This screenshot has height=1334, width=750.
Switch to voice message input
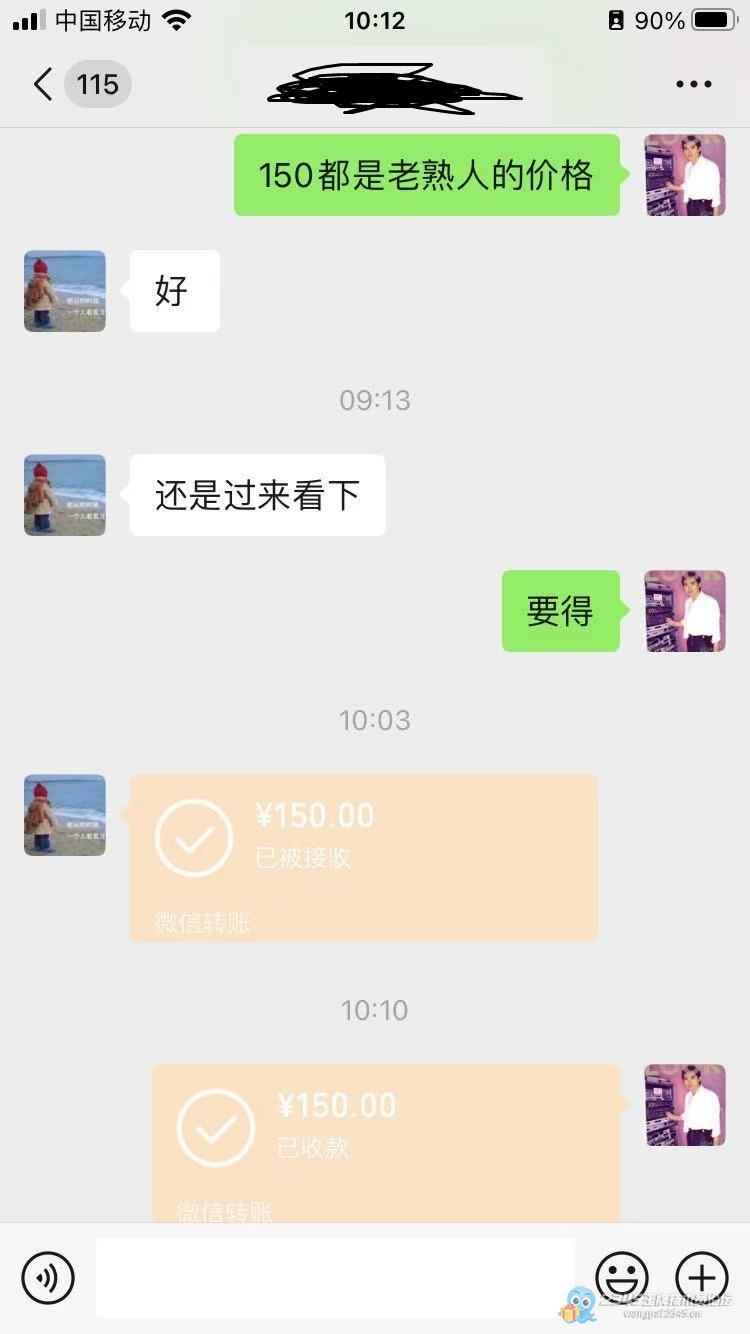(x=48, y=1277)
